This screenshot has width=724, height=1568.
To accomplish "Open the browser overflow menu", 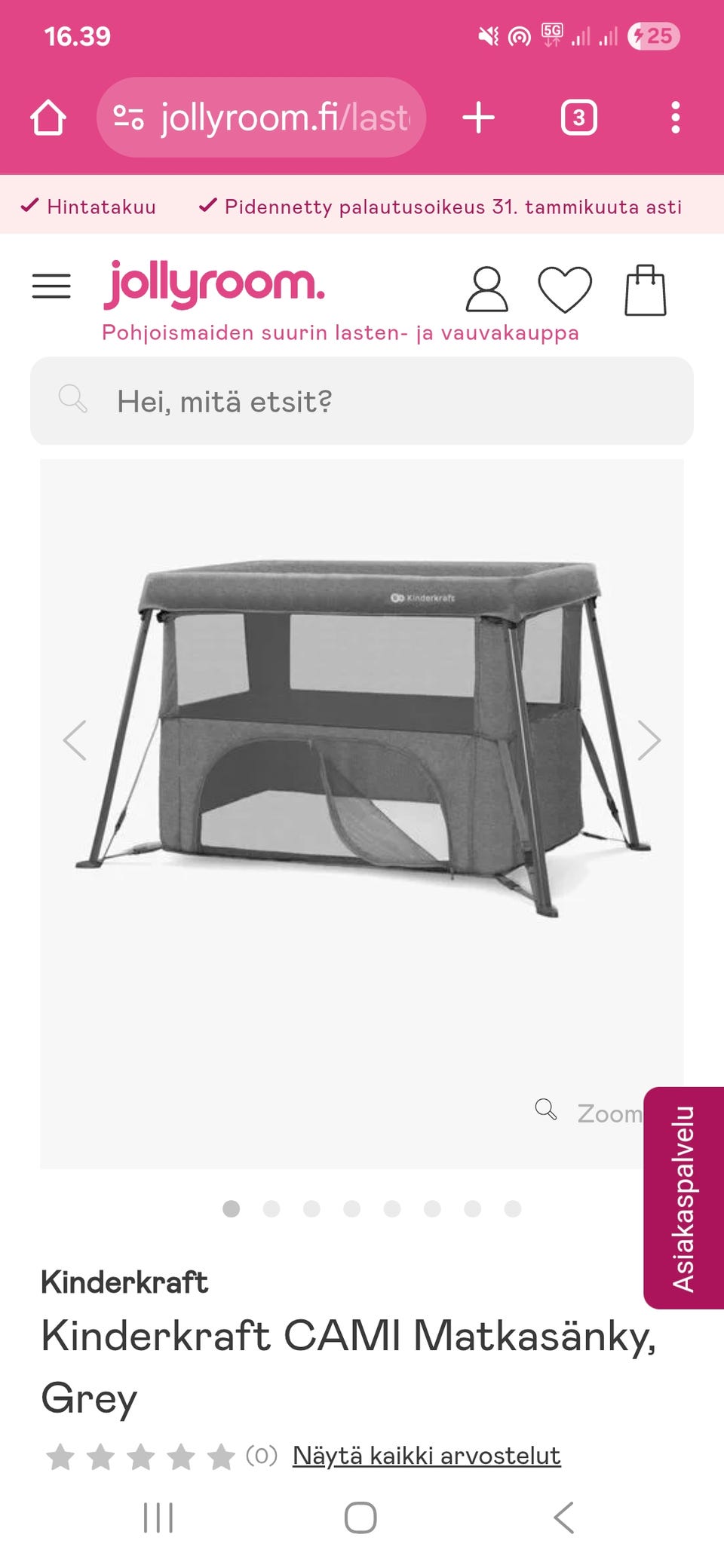I will pos(676,118).
